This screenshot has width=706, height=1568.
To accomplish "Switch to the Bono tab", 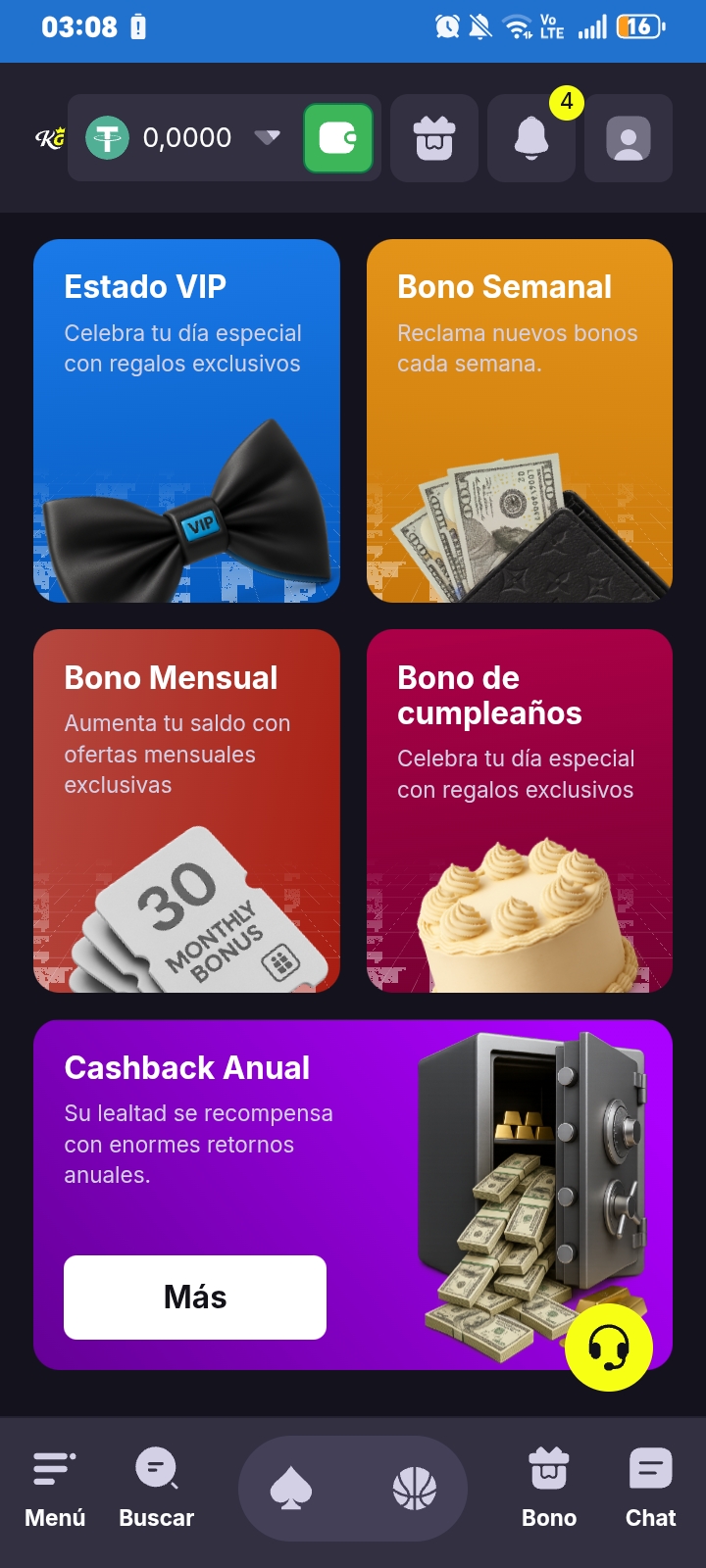I will pyautogui.click(x=549, y=1490).
